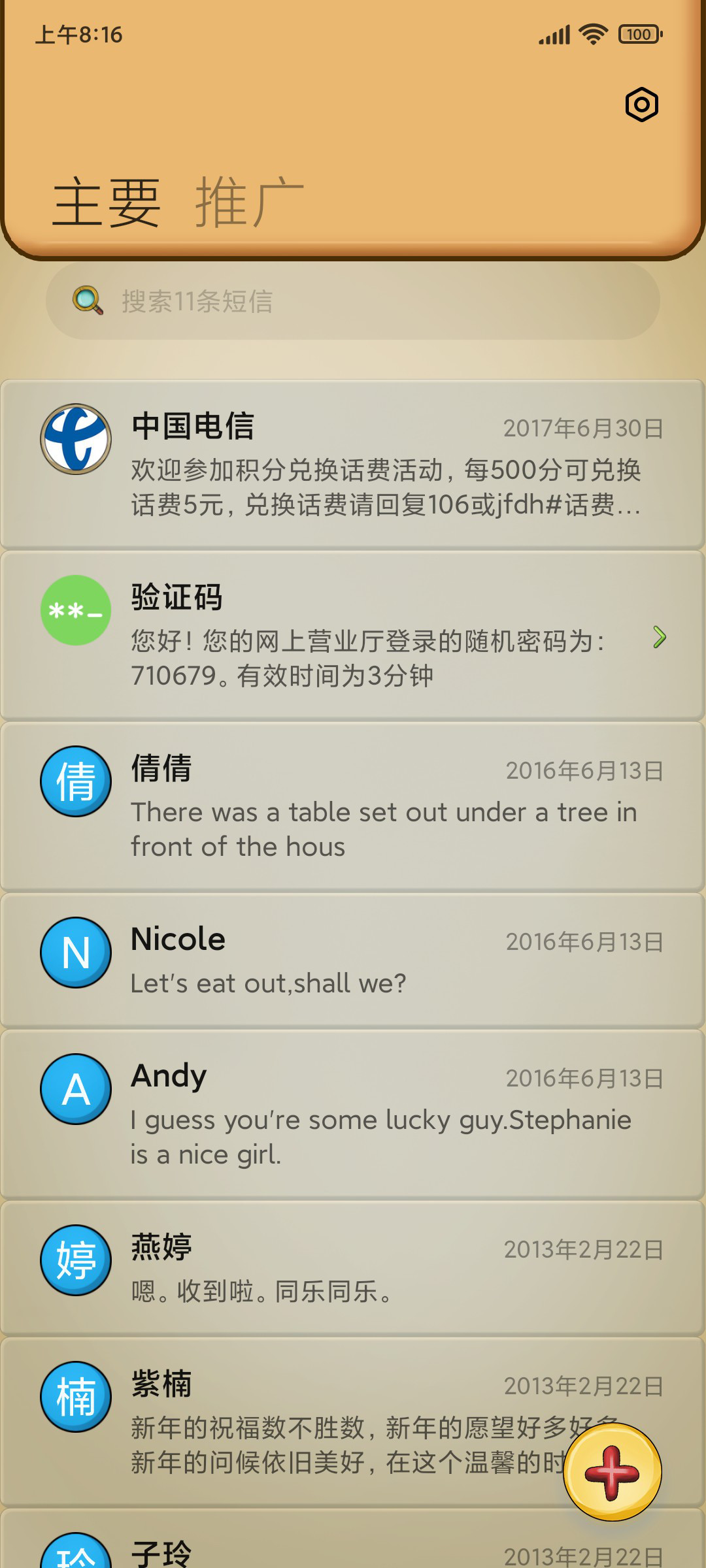Select the 主要 tab
Viewport: 706px width, 1568px height.
pyautogui.click(x=107, y=203)
